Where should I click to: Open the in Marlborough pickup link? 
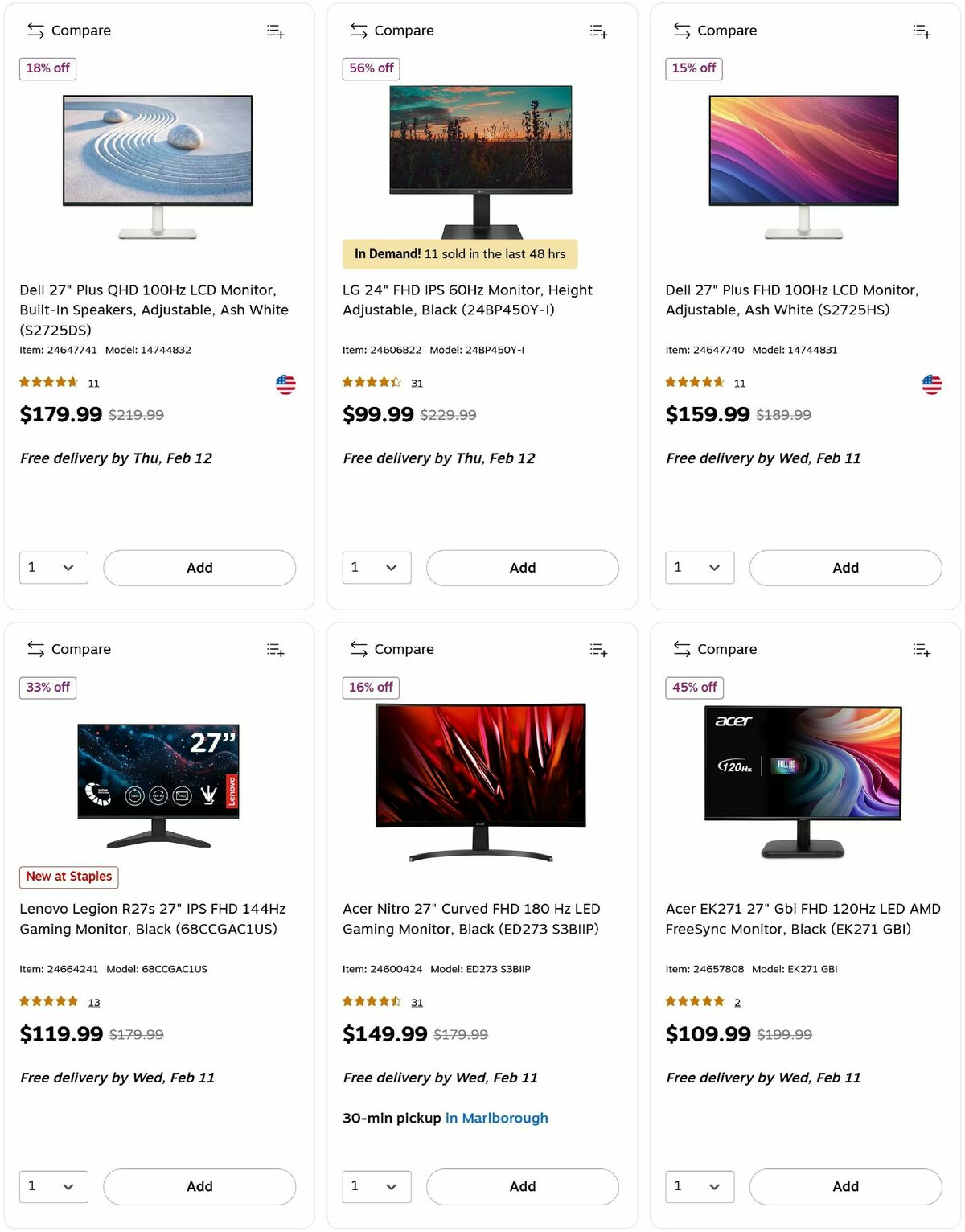coord(496,1118)
